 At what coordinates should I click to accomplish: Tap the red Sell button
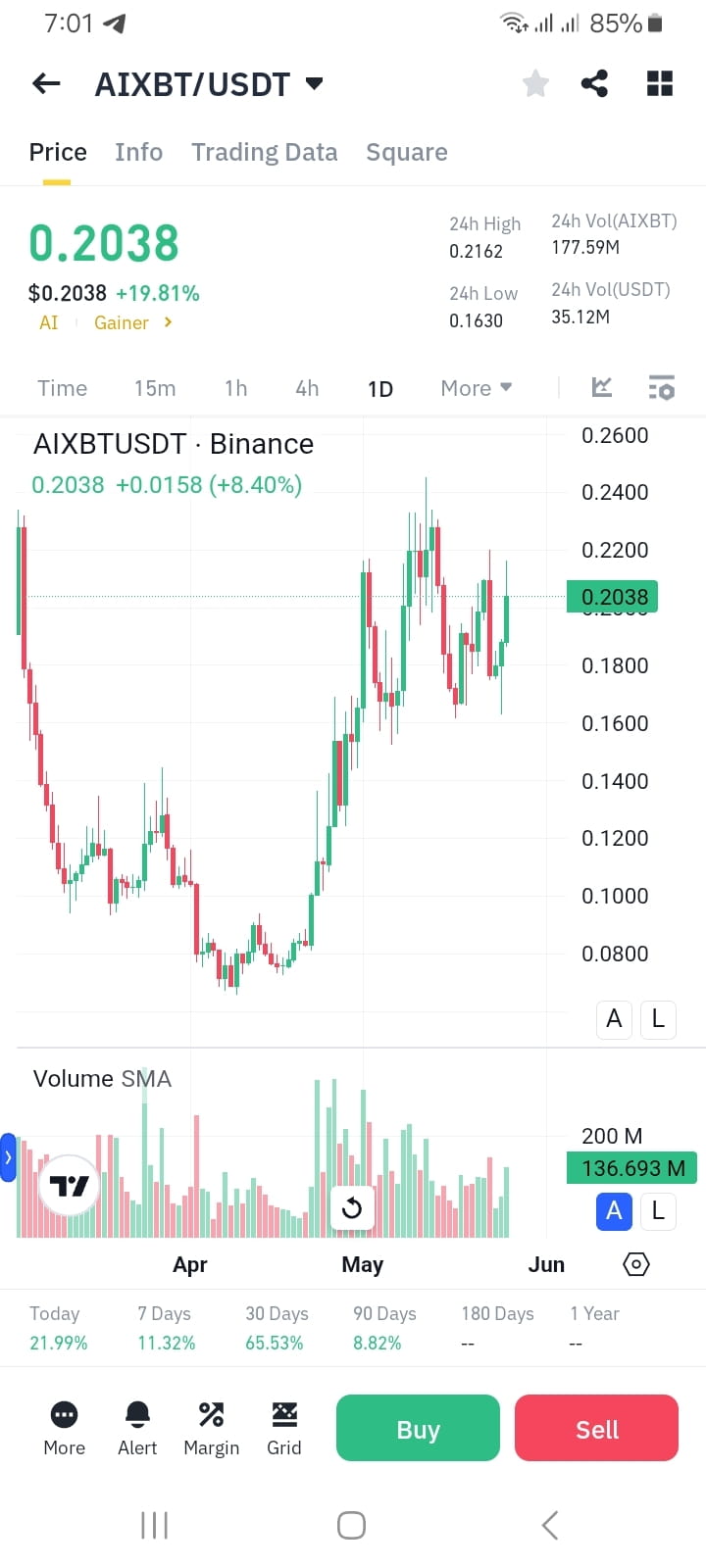pyautogui.click(x=596, y=1428)
